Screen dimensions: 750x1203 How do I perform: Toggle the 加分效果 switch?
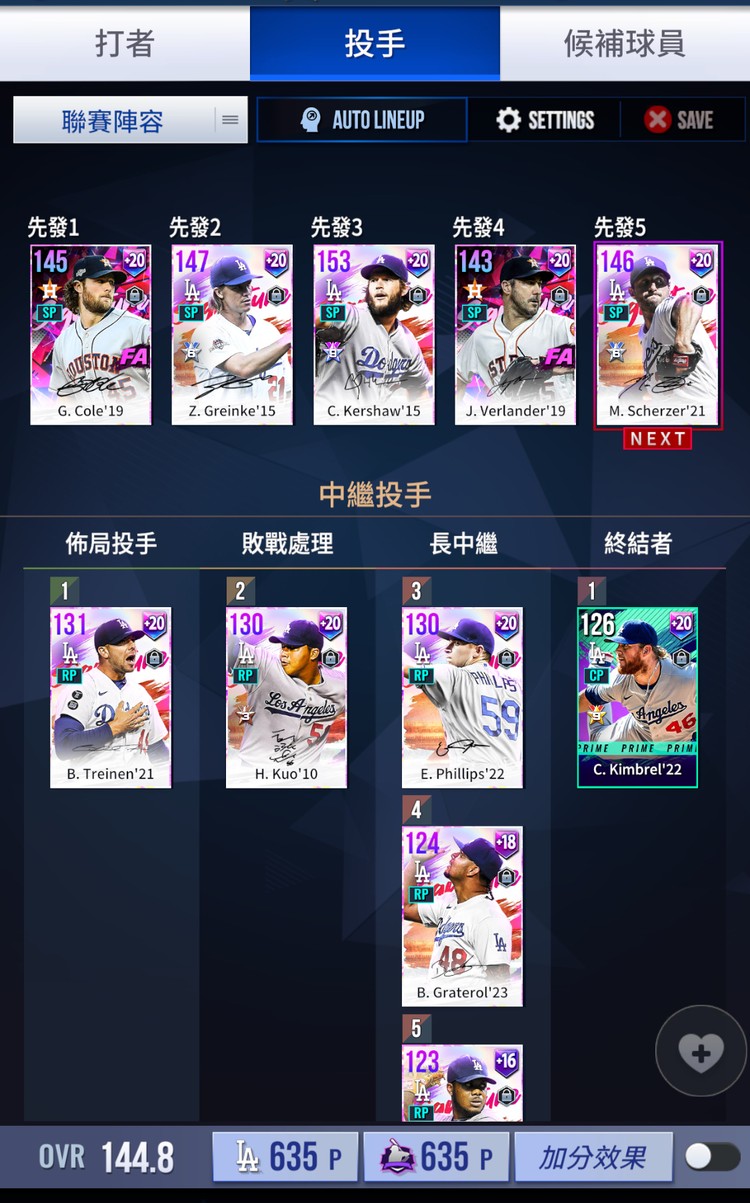712,1157
